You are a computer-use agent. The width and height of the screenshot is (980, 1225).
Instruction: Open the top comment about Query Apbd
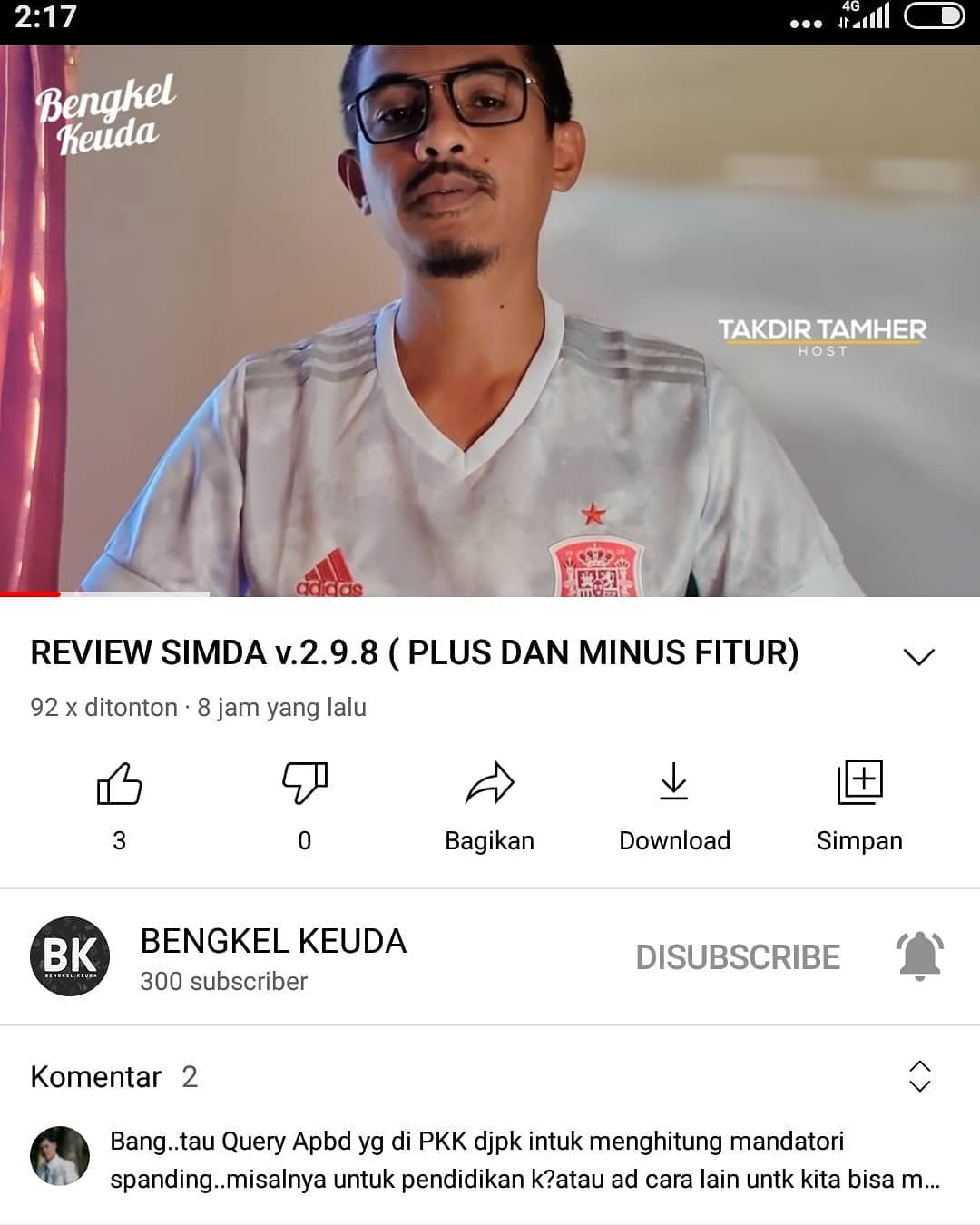[524, 1160]
